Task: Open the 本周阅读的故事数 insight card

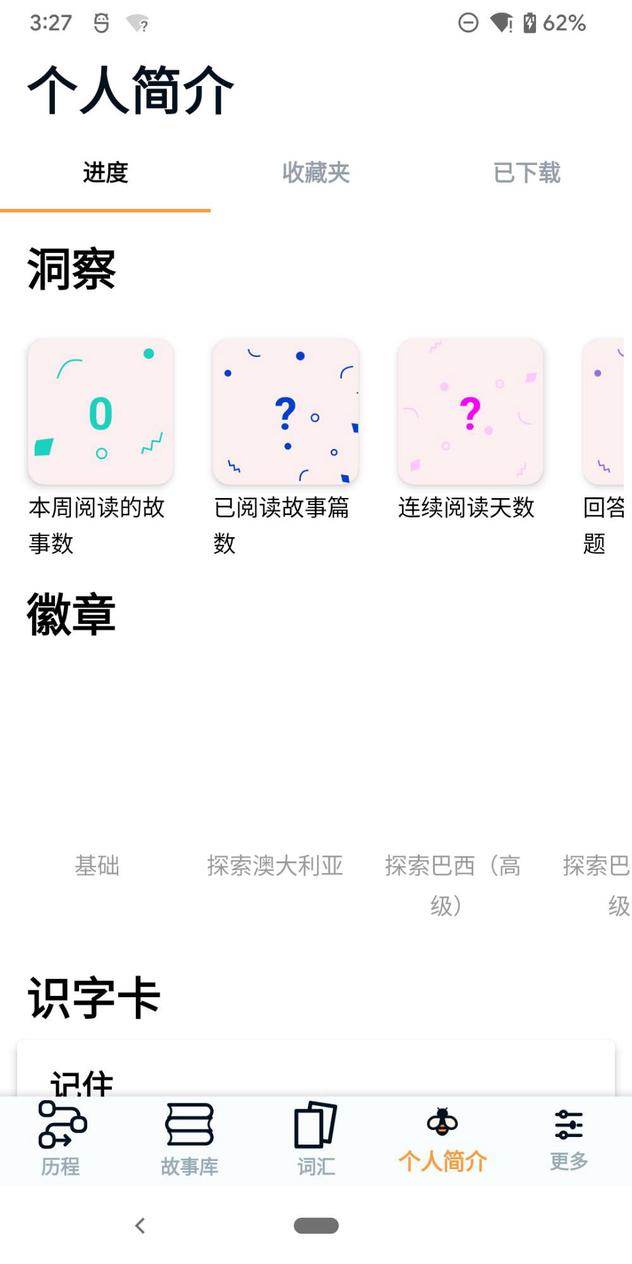Action: pyautogui.click(x=100, y=412)
